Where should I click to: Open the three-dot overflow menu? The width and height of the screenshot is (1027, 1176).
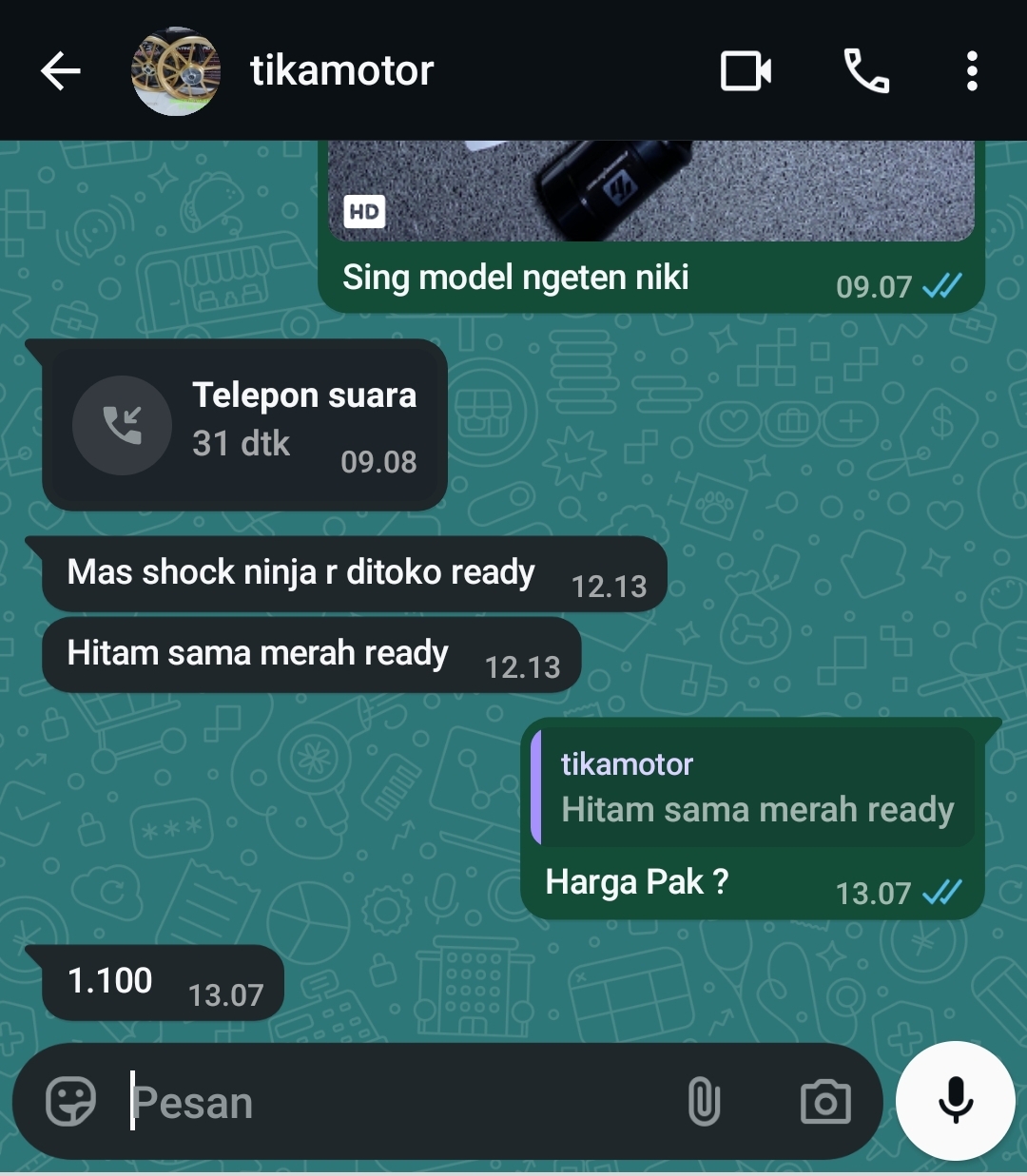(971, 71)
